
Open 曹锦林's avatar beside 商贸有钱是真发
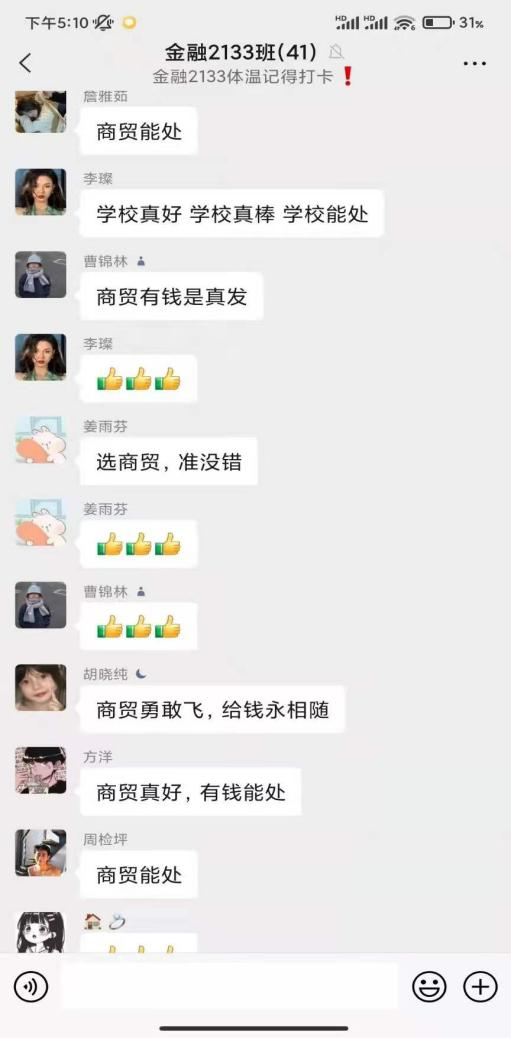pos(40,275)
